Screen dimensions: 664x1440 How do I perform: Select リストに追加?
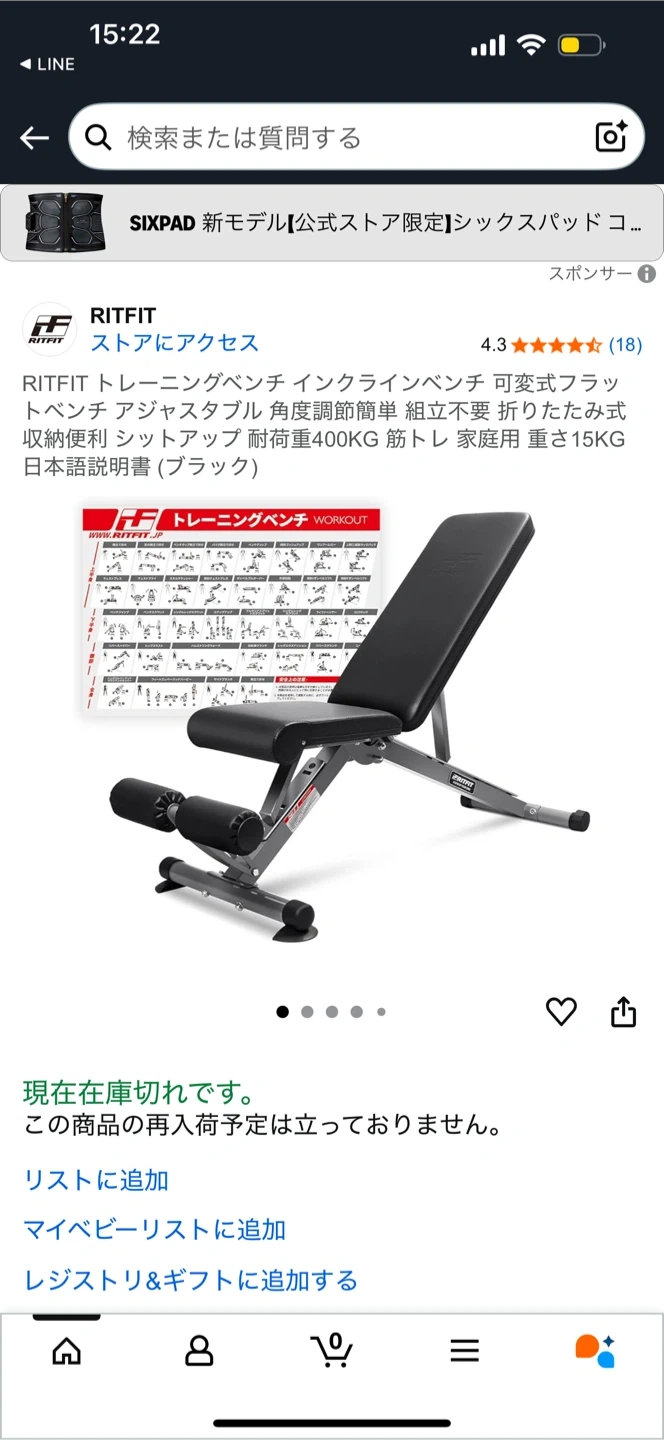[96, 1180]
